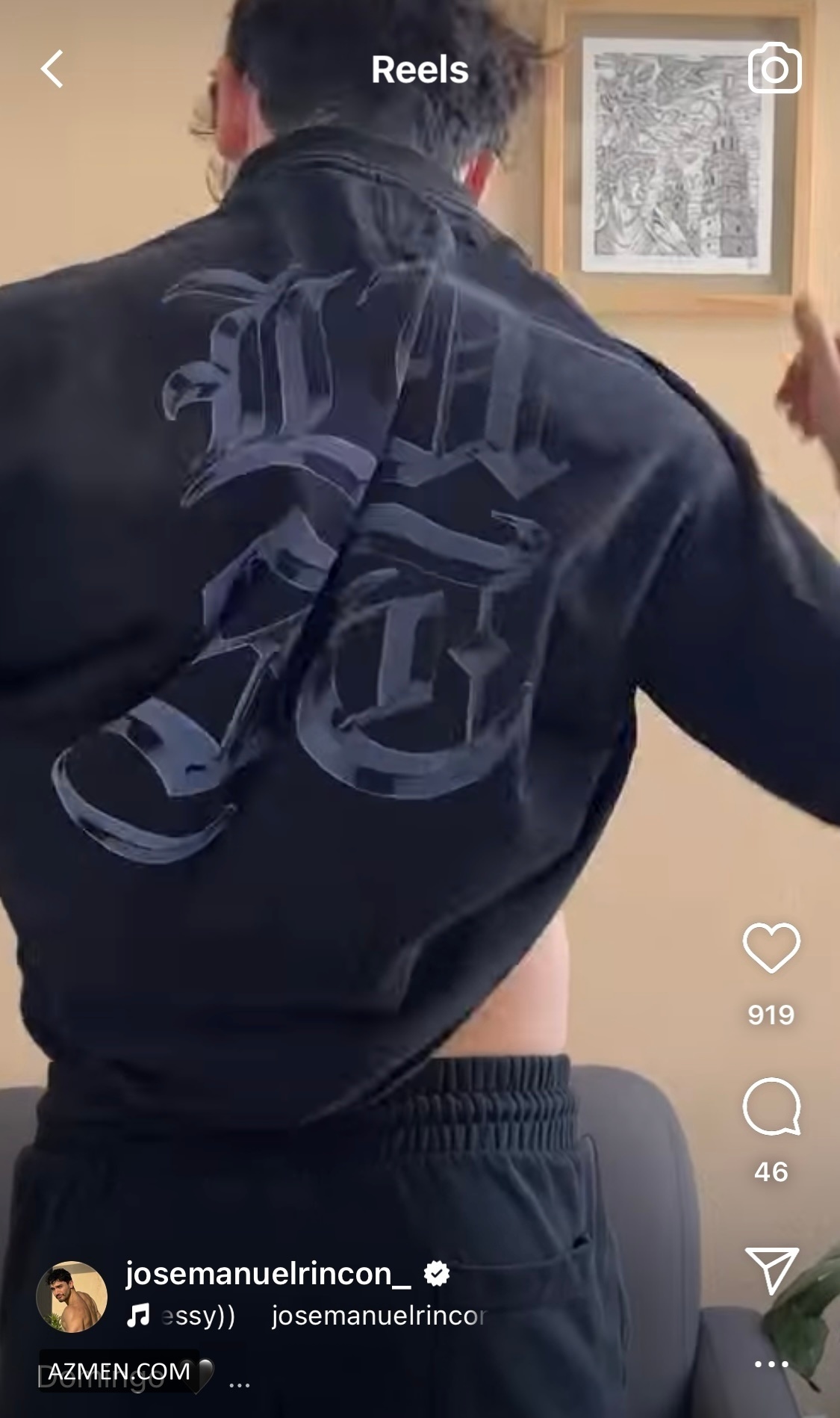Open the comments on this reel
This screenshot has width=840, height=1418.
coord(771,1106)
